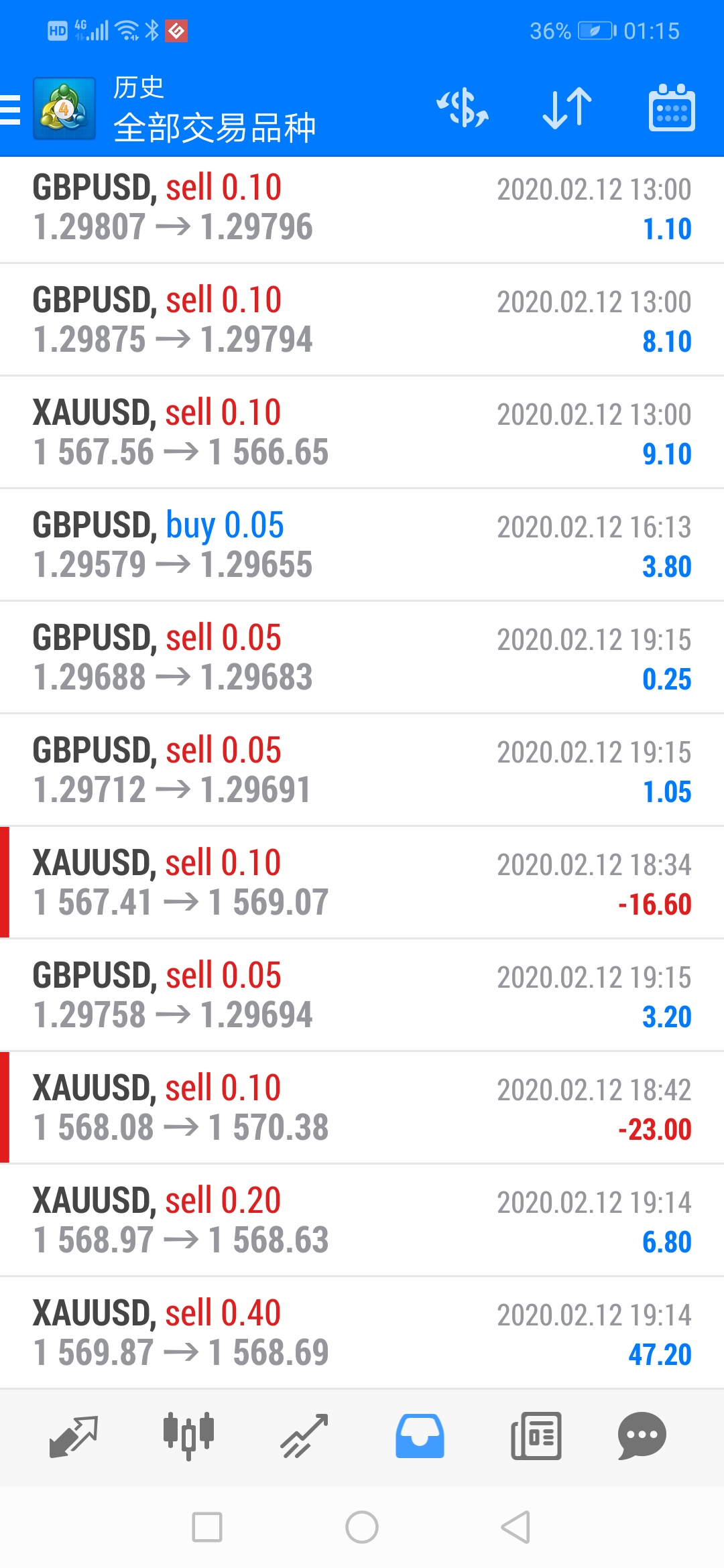The image size is (724, 1568).
Task: Open the hamburger drawer menu
Action: tap(11, 109)
